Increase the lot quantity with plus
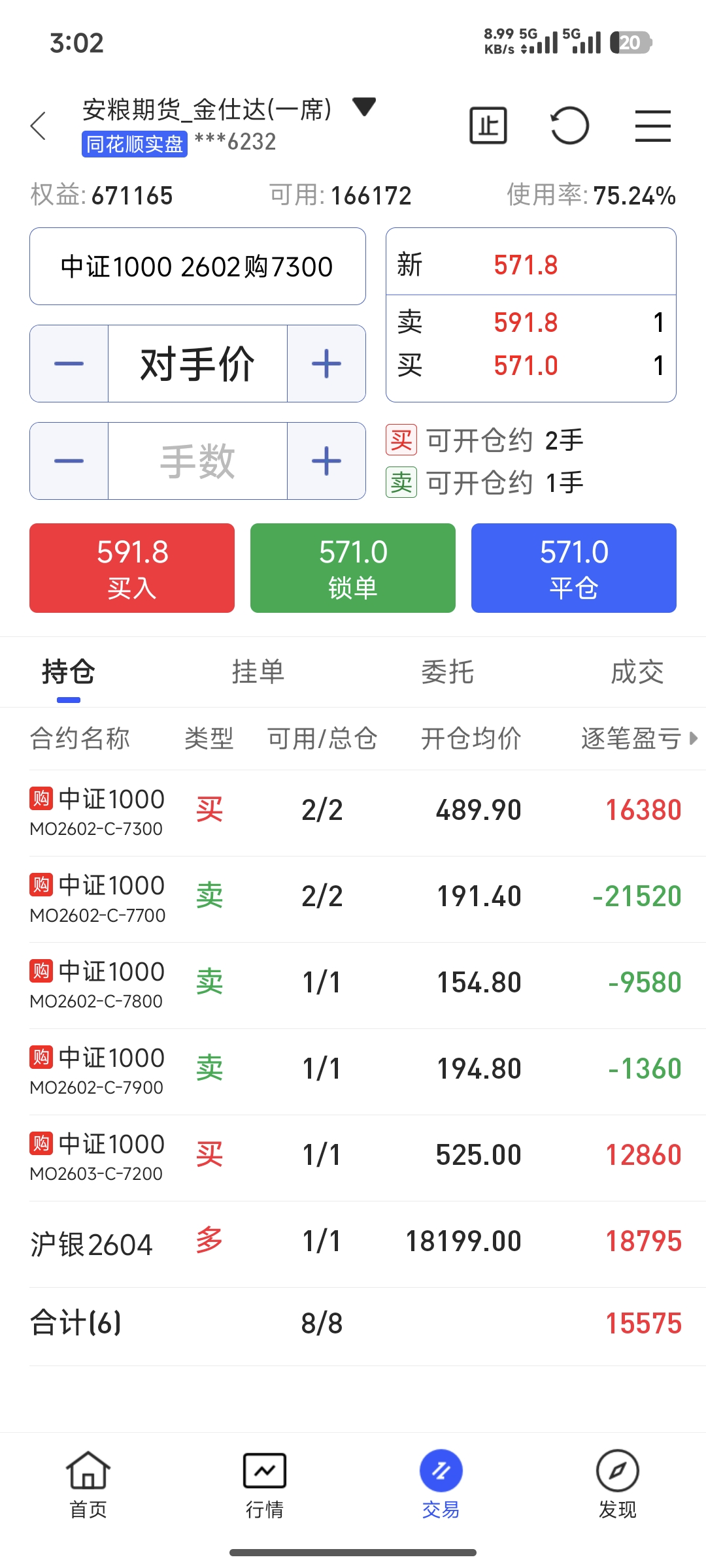This screenshot has width=706, height=1568. (326, 461)
